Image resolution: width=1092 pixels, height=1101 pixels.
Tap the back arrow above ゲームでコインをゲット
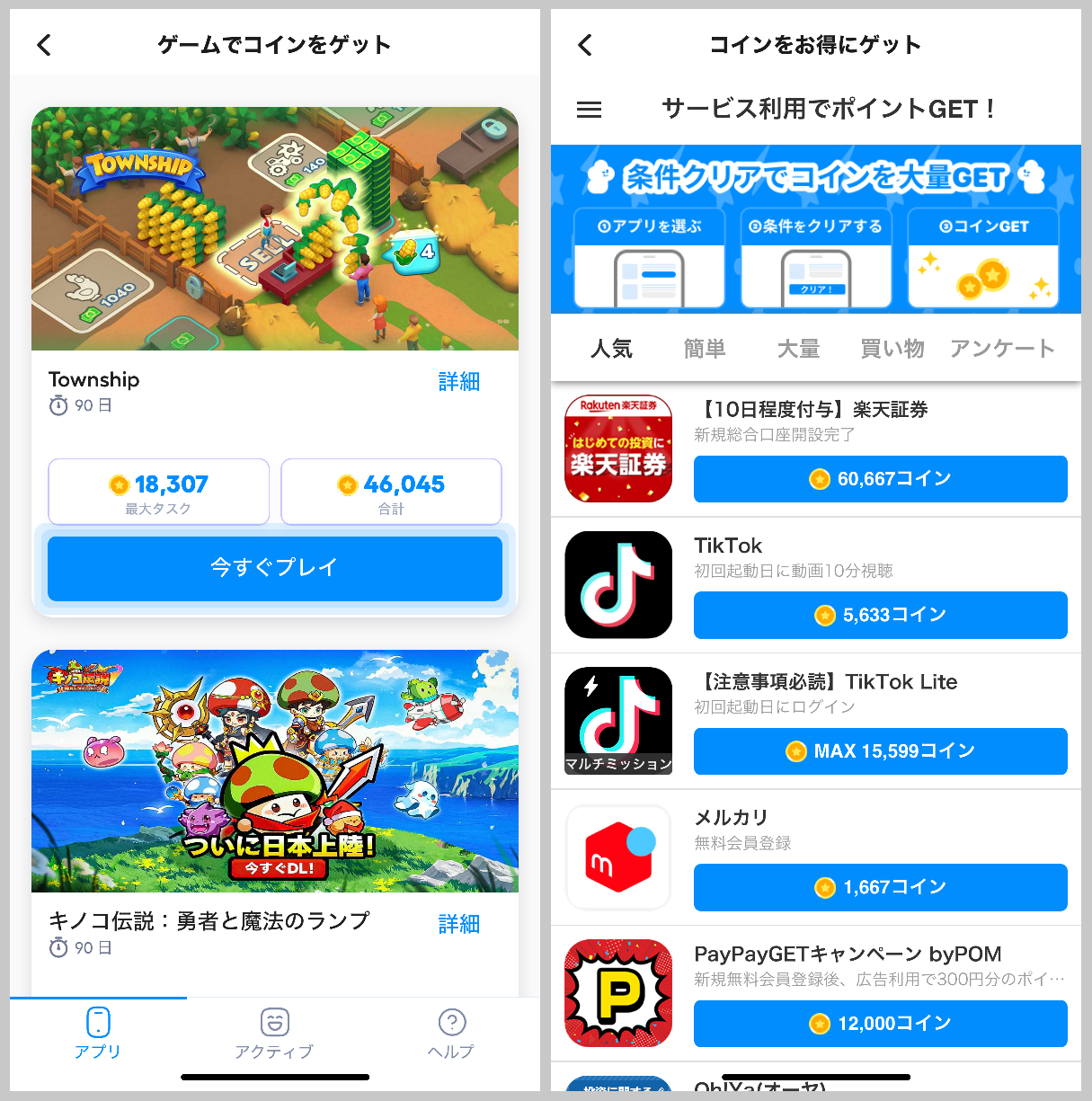click(x=43, y=44)
